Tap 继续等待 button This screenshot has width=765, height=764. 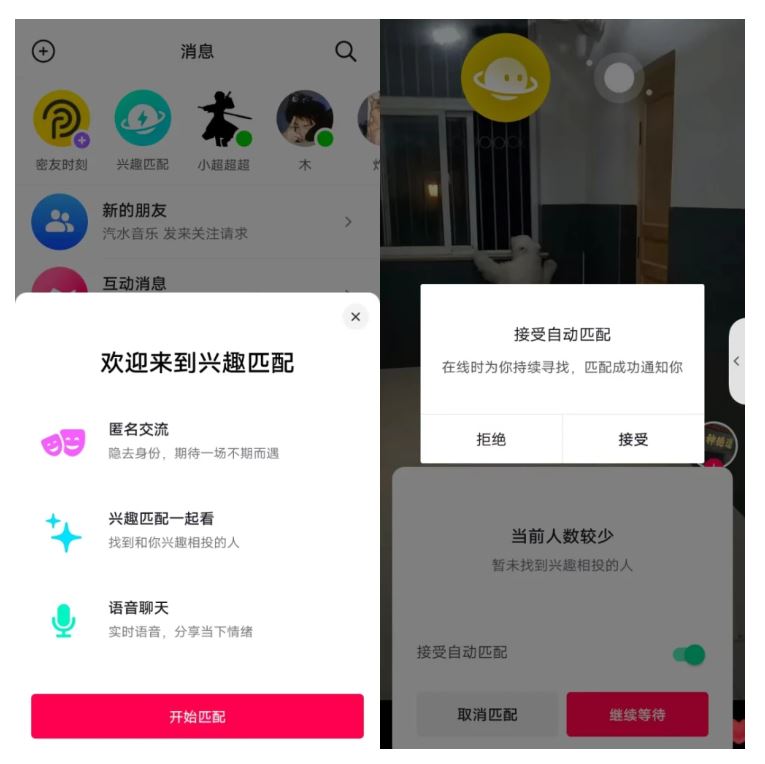637,715
